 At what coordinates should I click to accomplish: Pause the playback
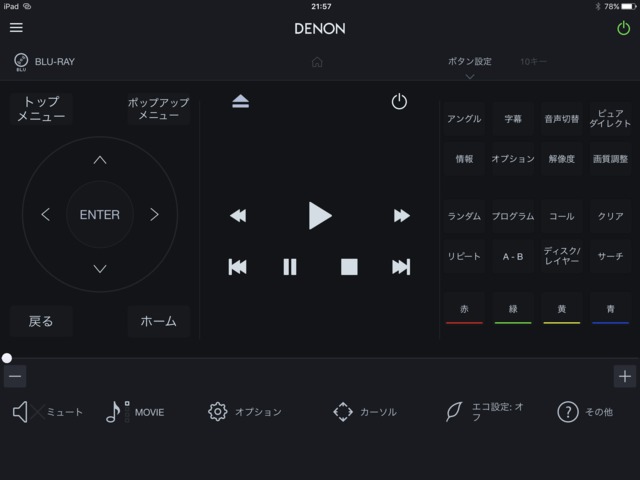point(290,266)
